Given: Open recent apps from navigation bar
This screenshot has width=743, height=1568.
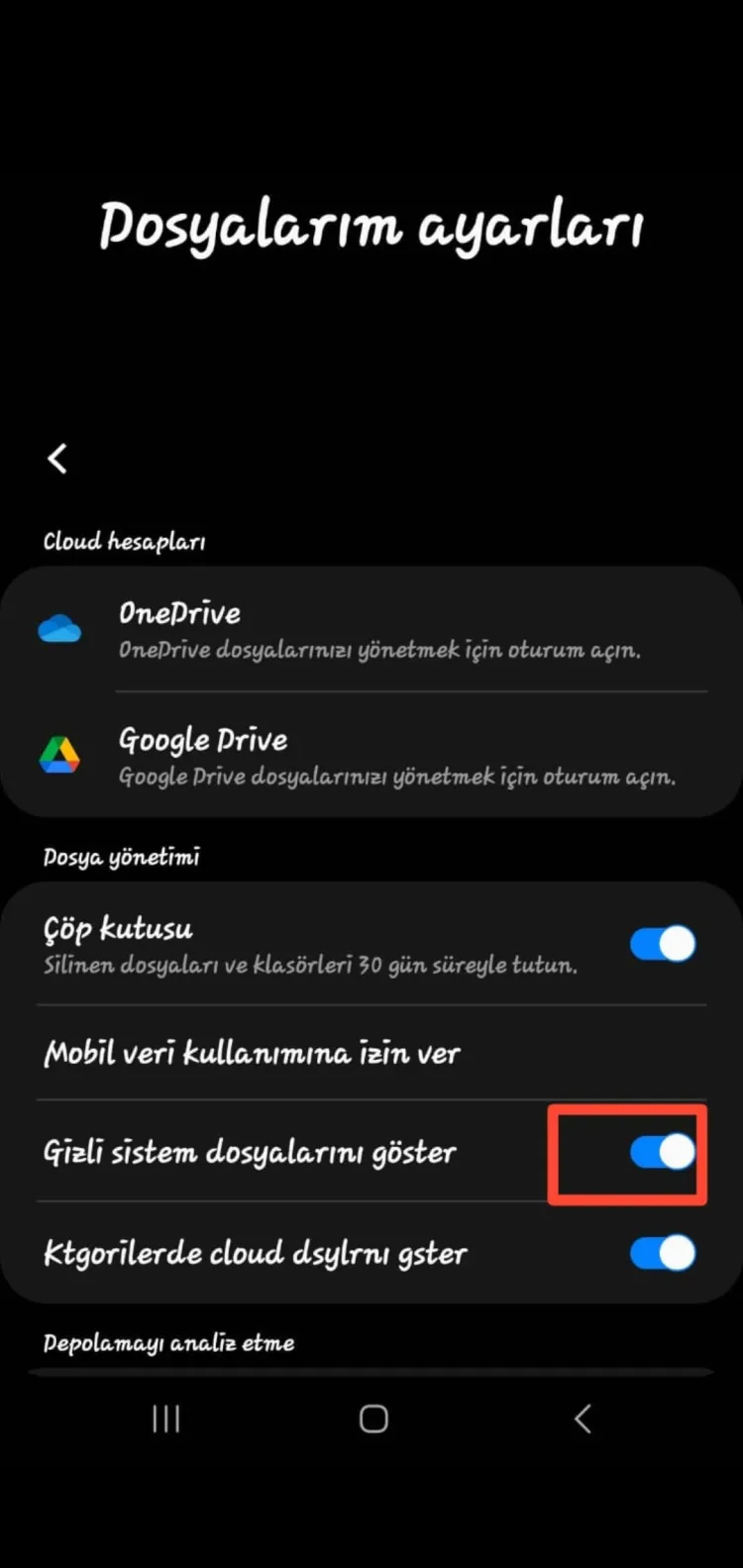Looking at the screenshot, I should tap(165, 1419).
